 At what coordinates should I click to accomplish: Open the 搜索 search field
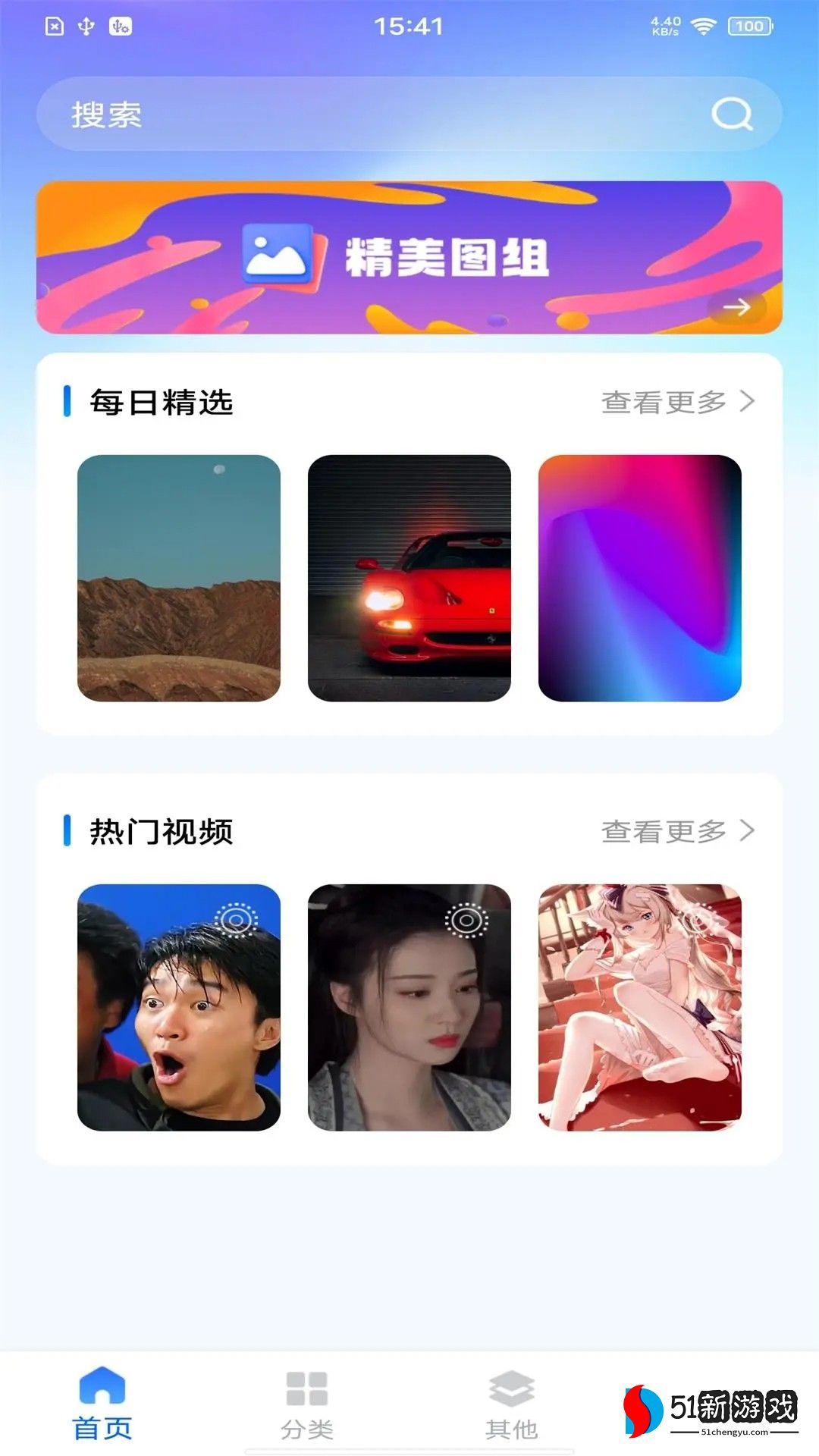coord(364,115)
